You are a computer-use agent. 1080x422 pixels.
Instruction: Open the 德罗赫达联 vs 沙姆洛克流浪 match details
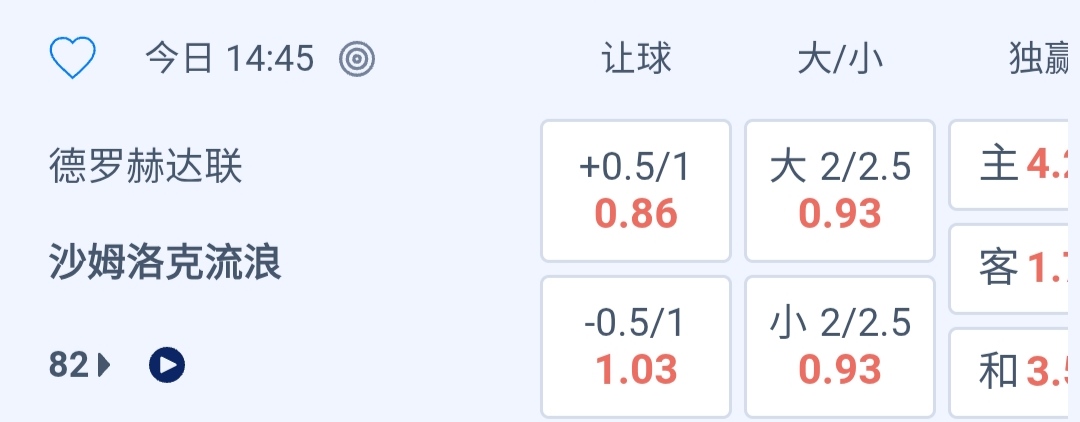(x=165, y=215)
